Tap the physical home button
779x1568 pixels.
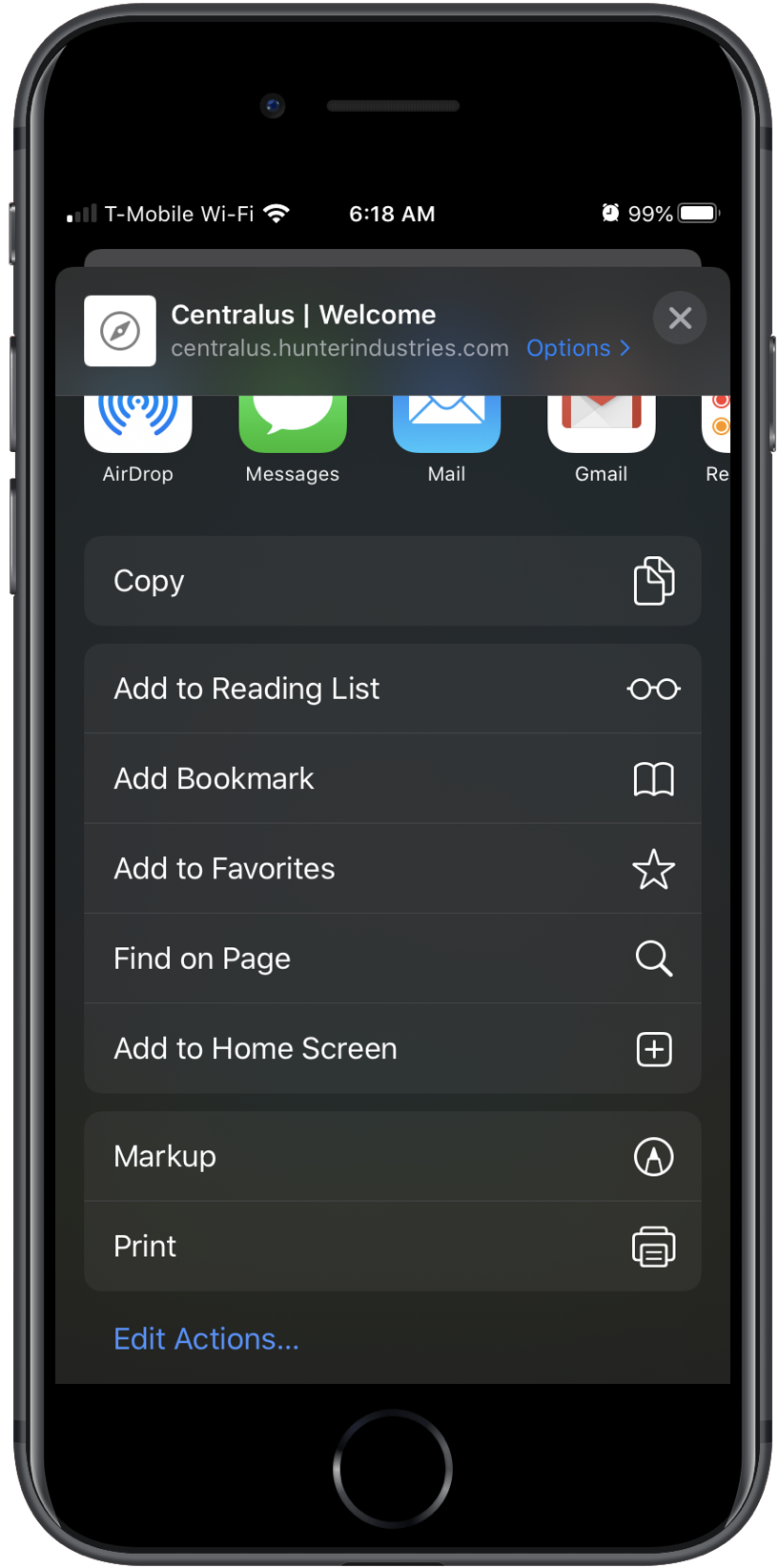coord(393,1469)
